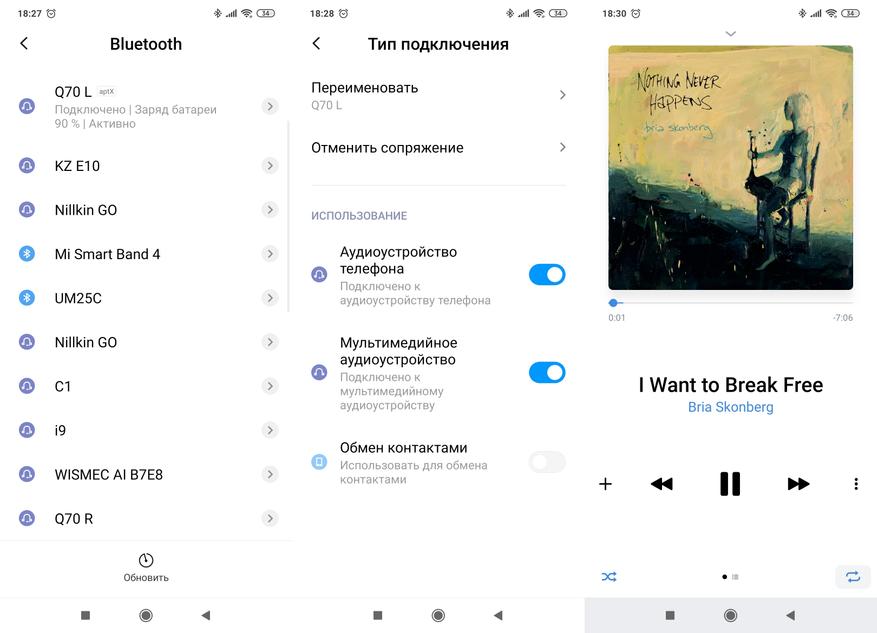The image size is (877, 633).
Task: Disable Мультимедийное аудиоустройство switch
Action: 547,373
